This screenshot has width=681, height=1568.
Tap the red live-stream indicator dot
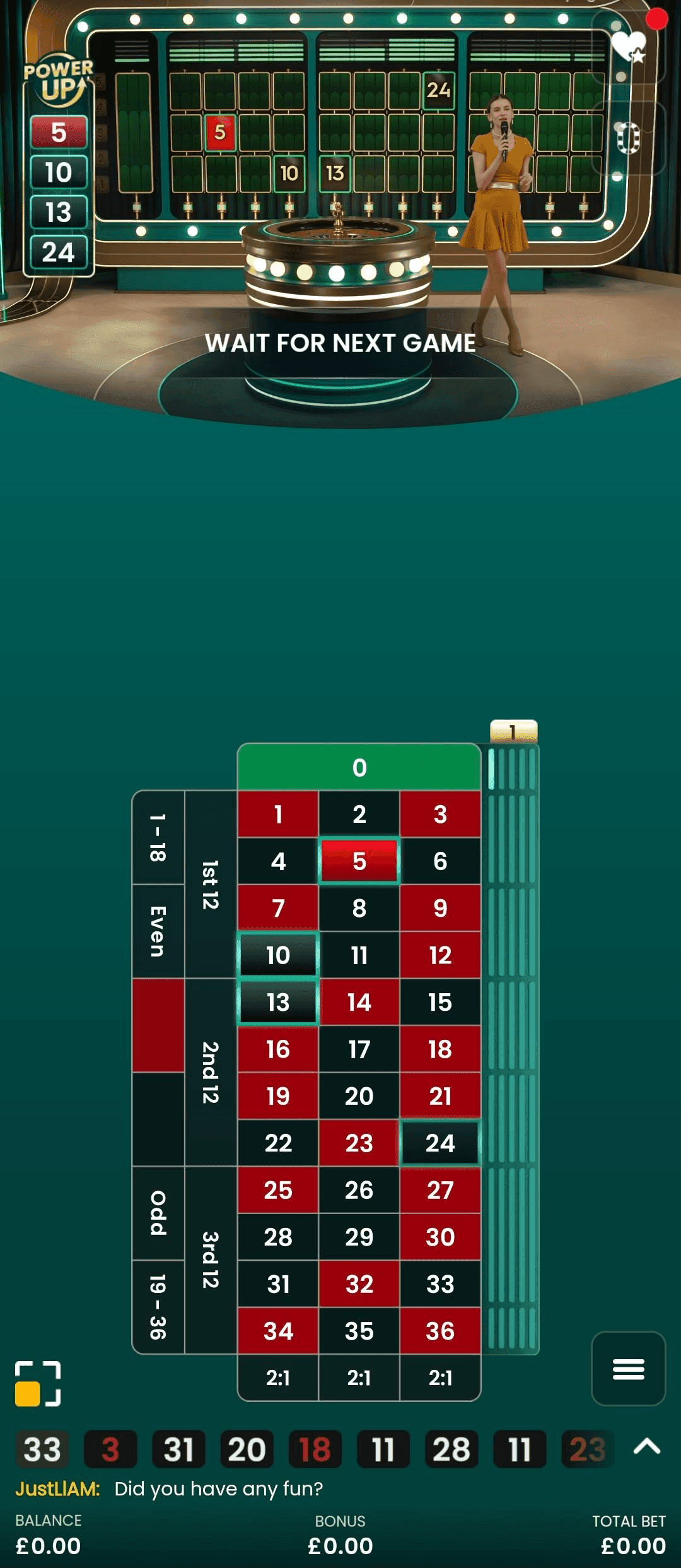(x=658, y=20)
